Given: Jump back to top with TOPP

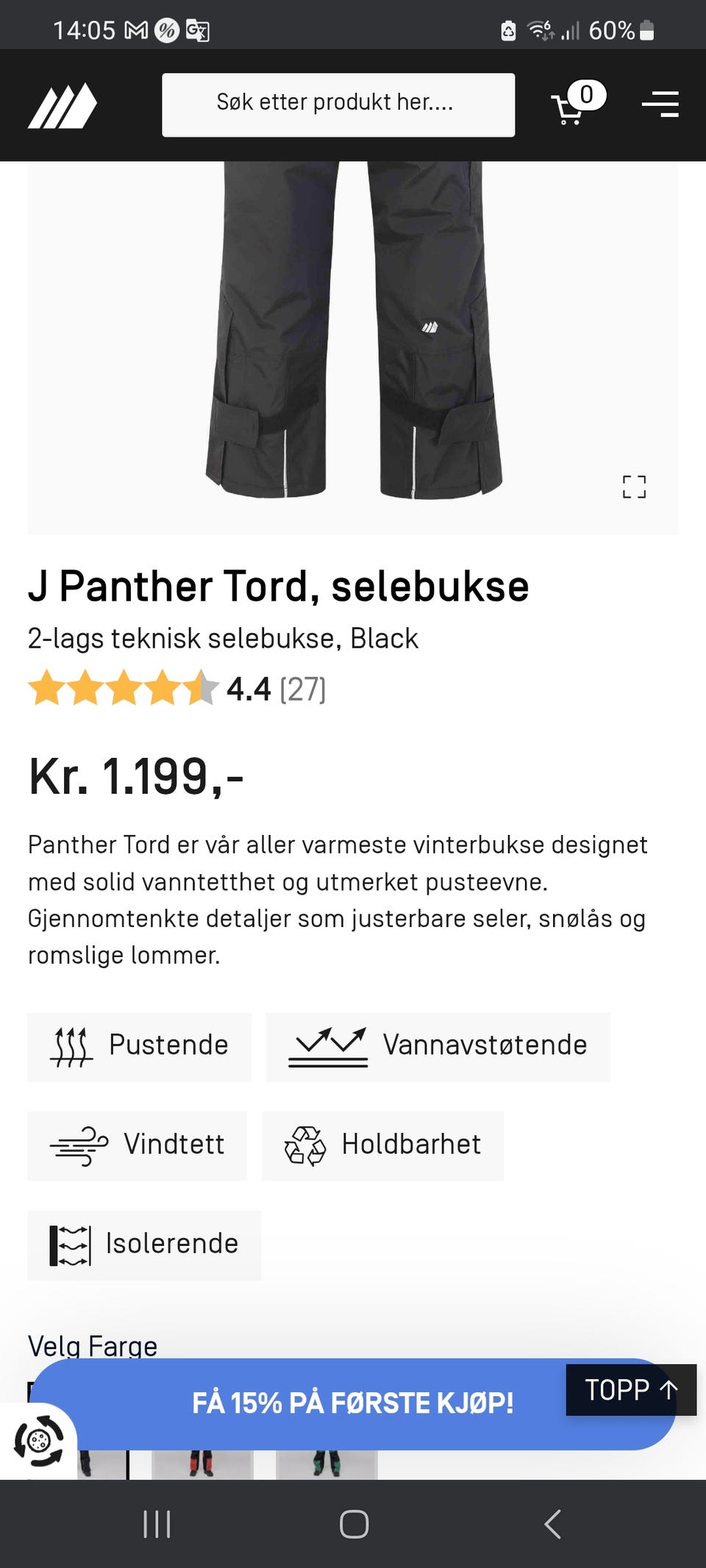Looking at the screenshot, I should click(x=630, y=1389).
